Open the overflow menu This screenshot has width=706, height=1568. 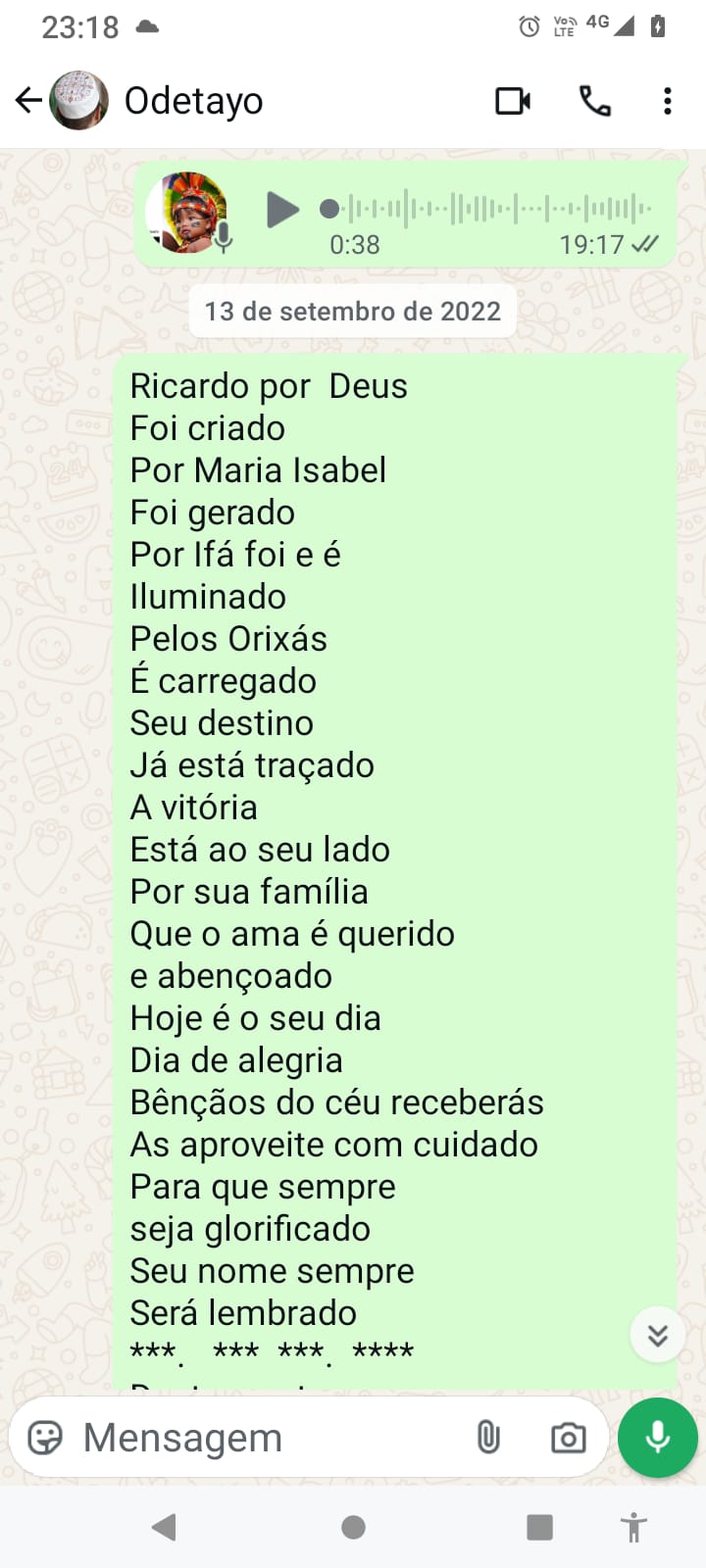[x=668, y=101]
